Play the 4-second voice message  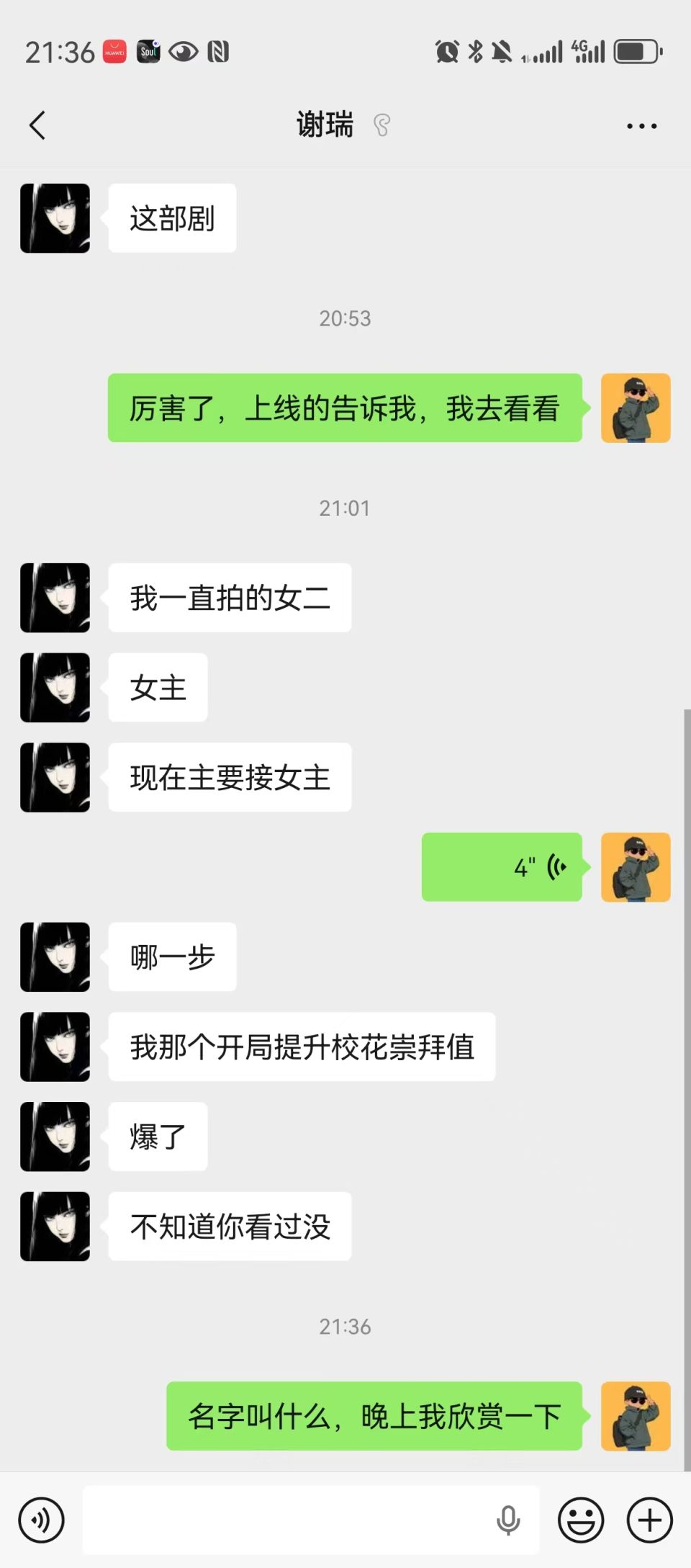tap(502, 867)
